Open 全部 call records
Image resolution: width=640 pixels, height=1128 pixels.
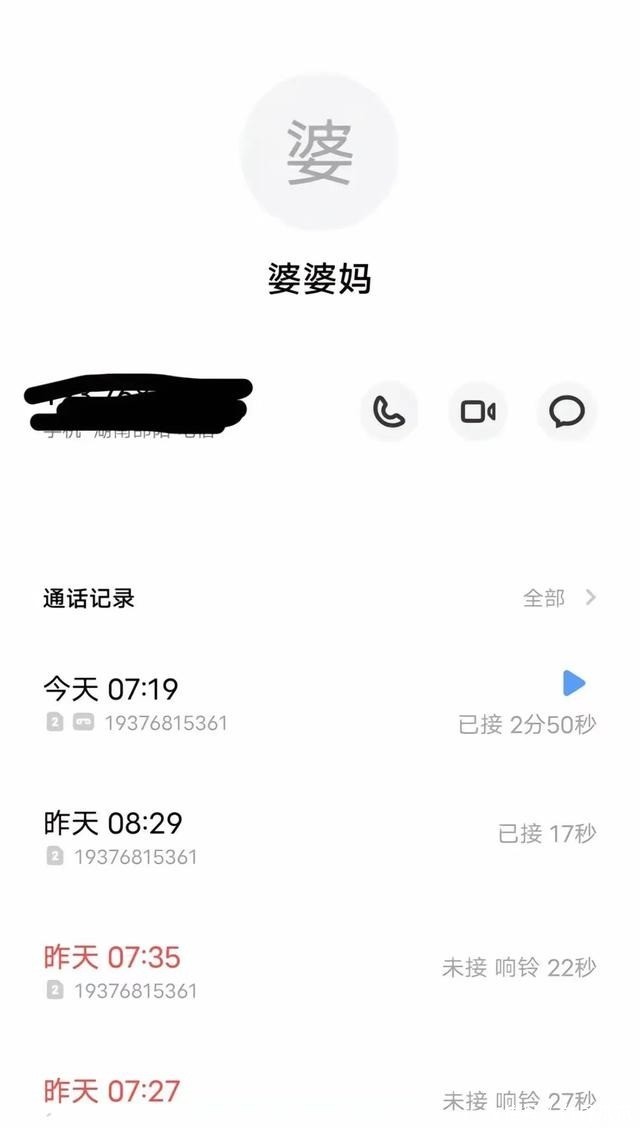(x=558, y=598)
